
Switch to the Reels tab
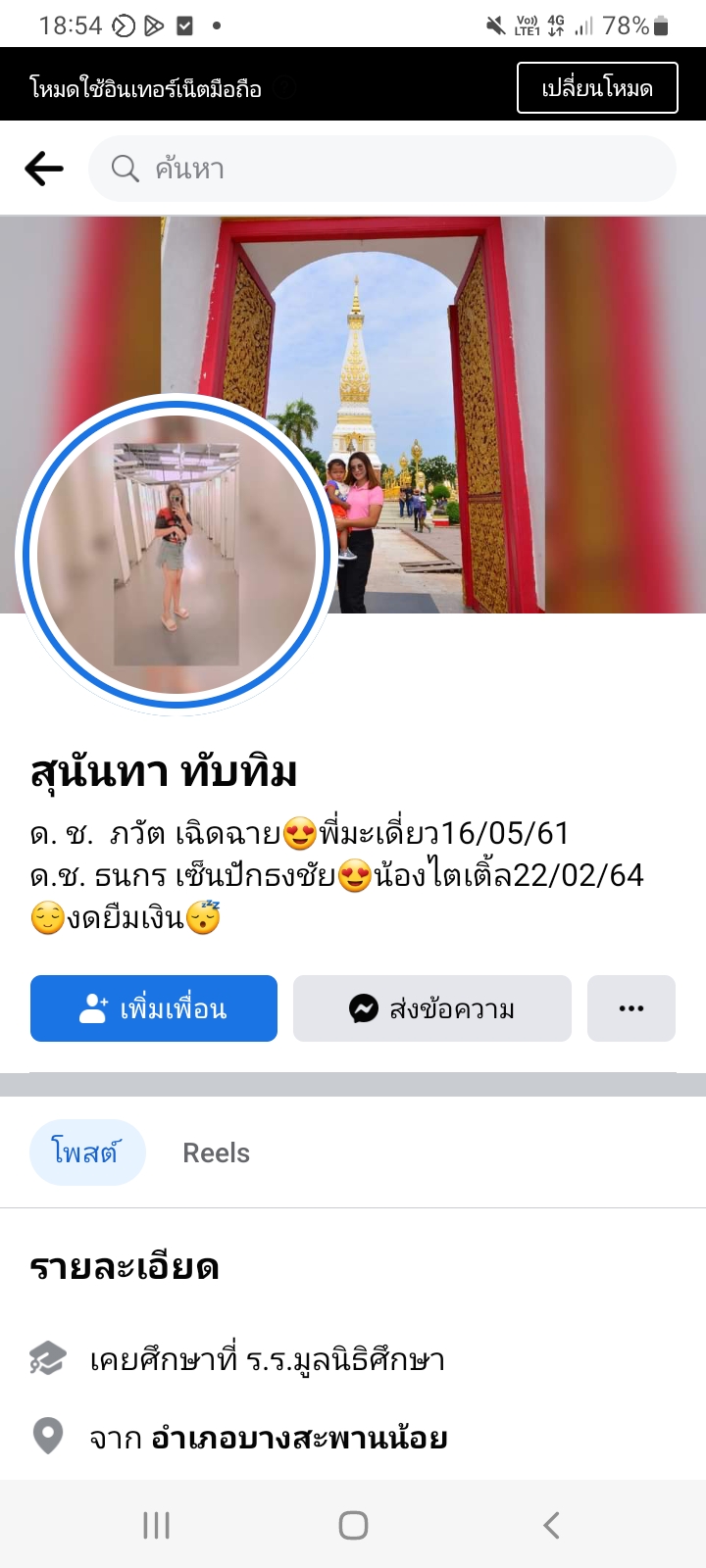pos(216,1152)
